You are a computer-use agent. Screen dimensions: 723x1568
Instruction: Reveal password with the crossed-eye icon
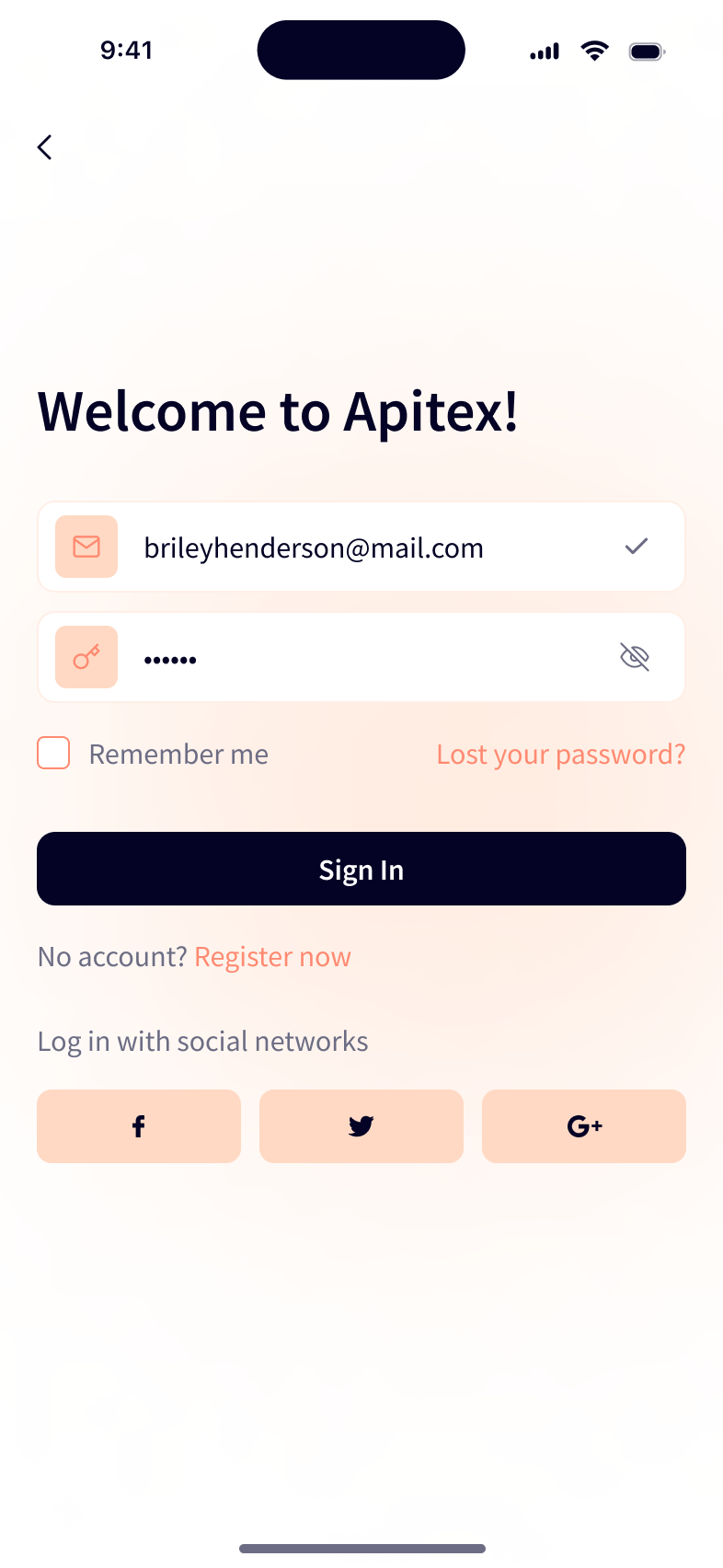point(635,657)
